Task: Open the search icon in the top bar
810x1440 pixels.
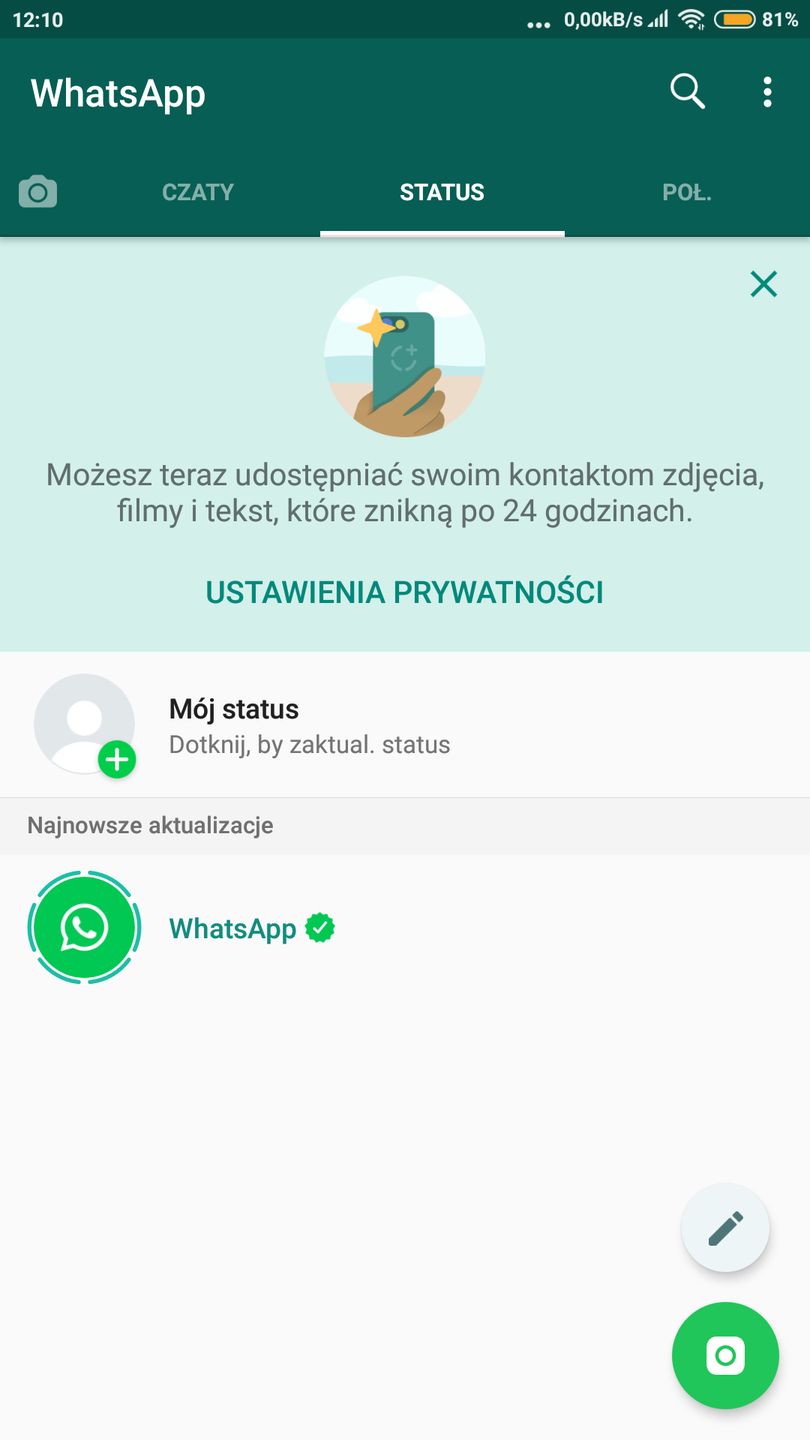Action: tap(686, 92)
